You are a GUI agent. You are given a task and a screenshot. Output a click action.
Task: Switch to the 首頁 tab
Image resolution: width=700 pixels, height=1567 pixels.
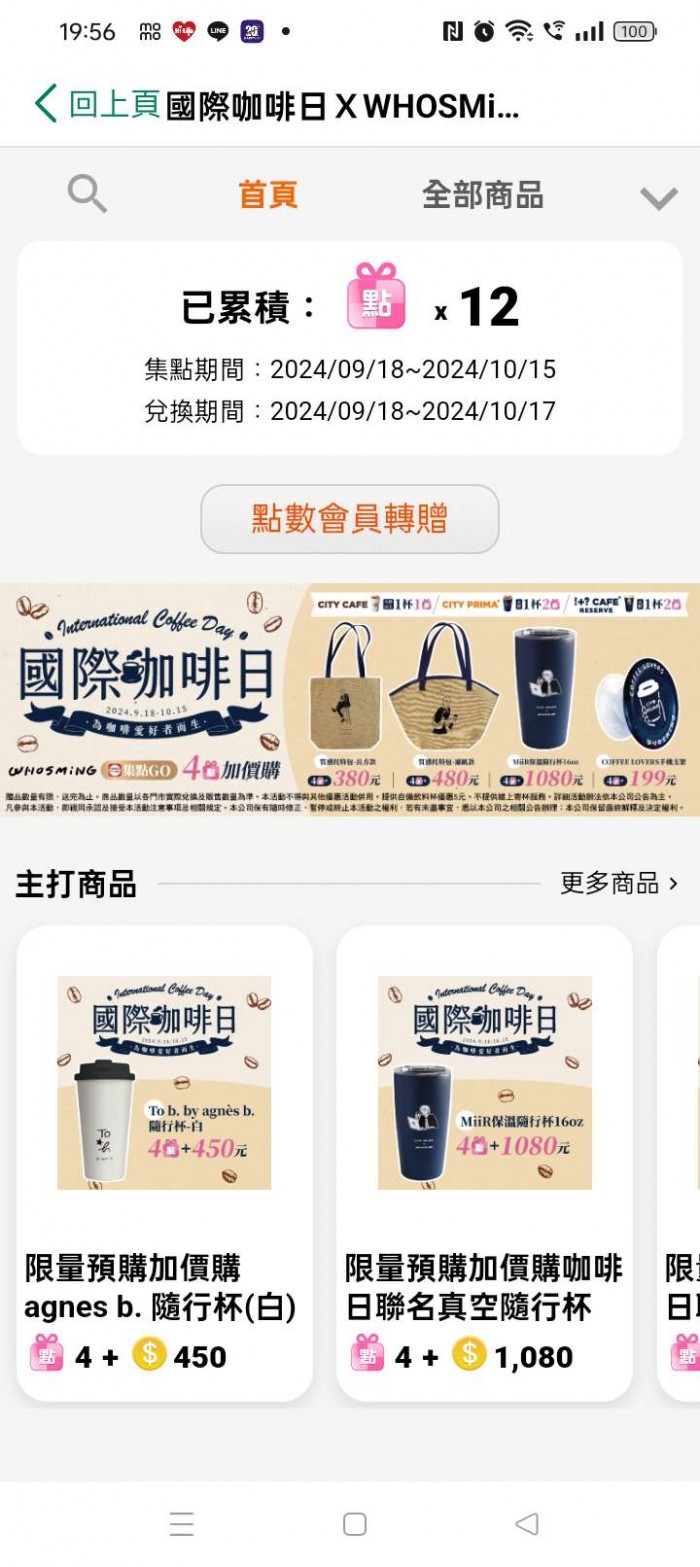(268, 194)
